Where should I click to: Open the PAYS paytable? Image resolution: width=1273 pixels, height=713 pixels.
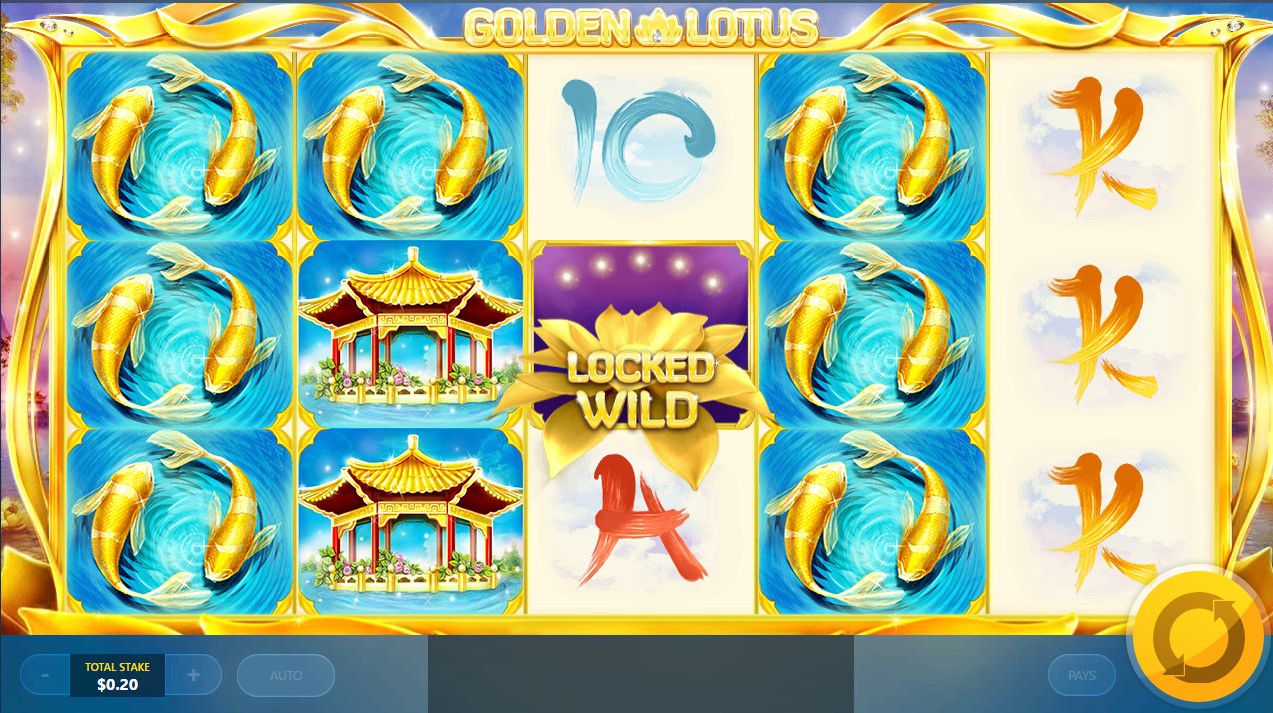point(1081,675)
